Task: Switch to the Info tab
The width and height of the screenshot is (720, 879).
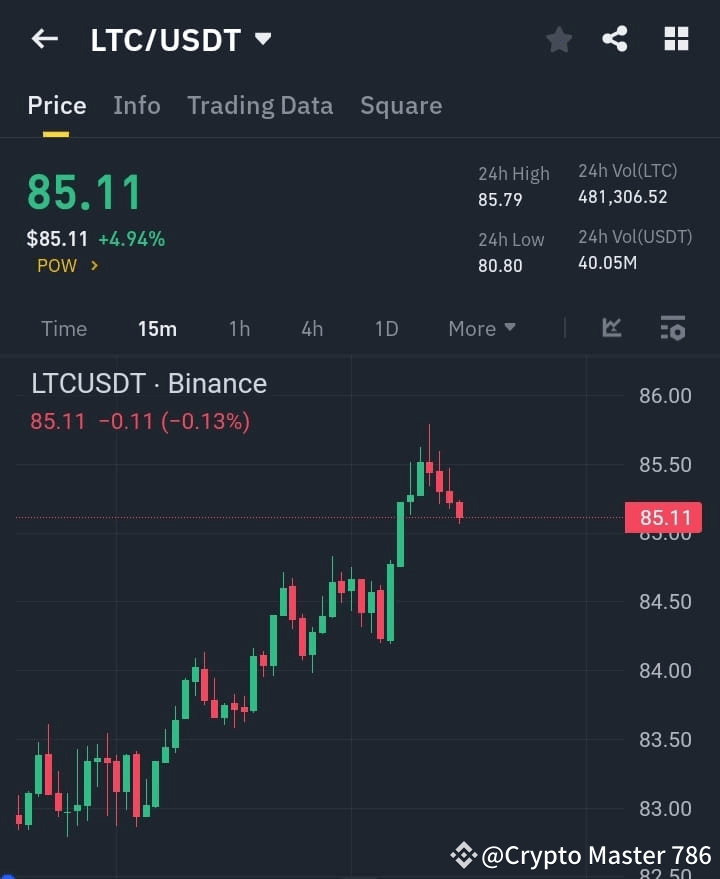Action: pyautogui.click(x=137, y=105)
